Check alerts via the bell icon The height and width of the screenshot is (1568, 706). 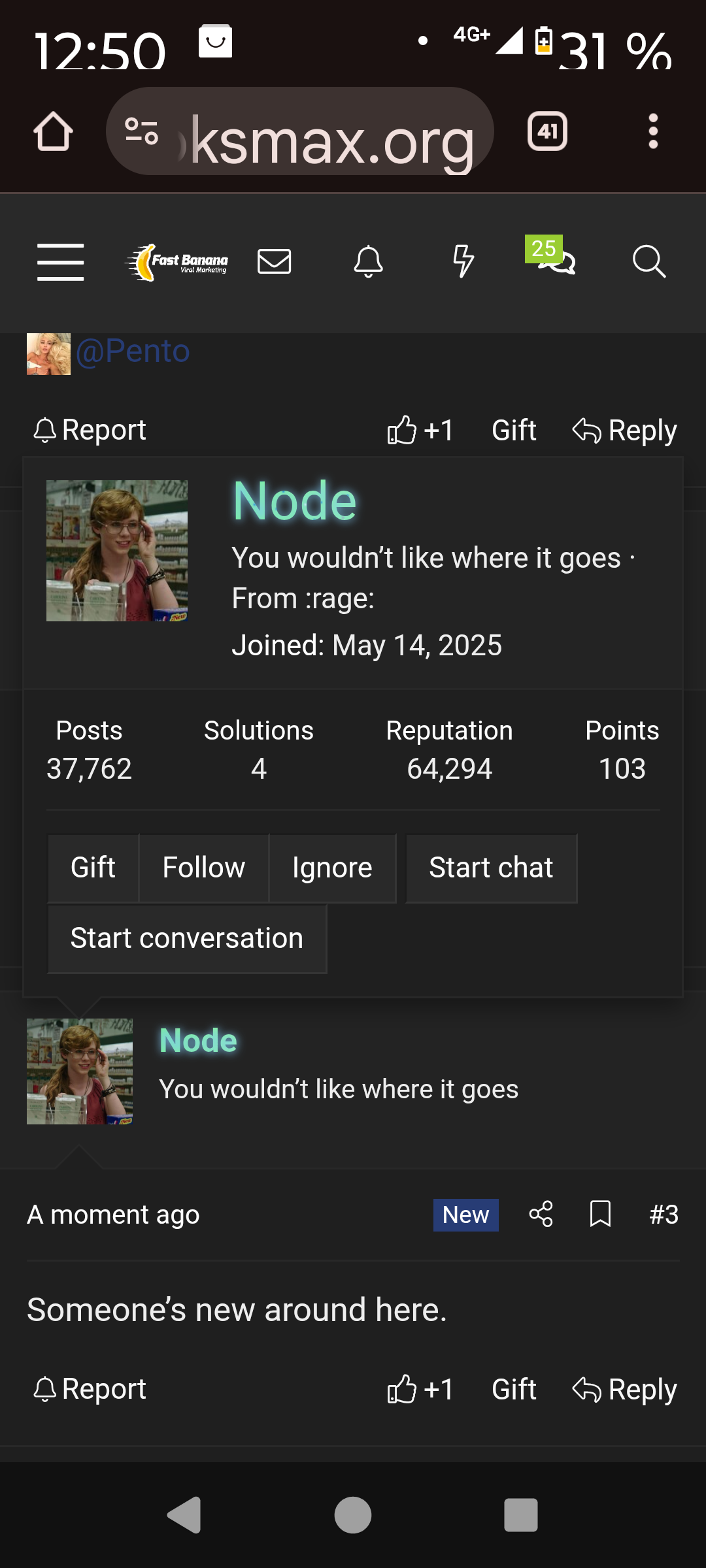[x=369, y=261]
